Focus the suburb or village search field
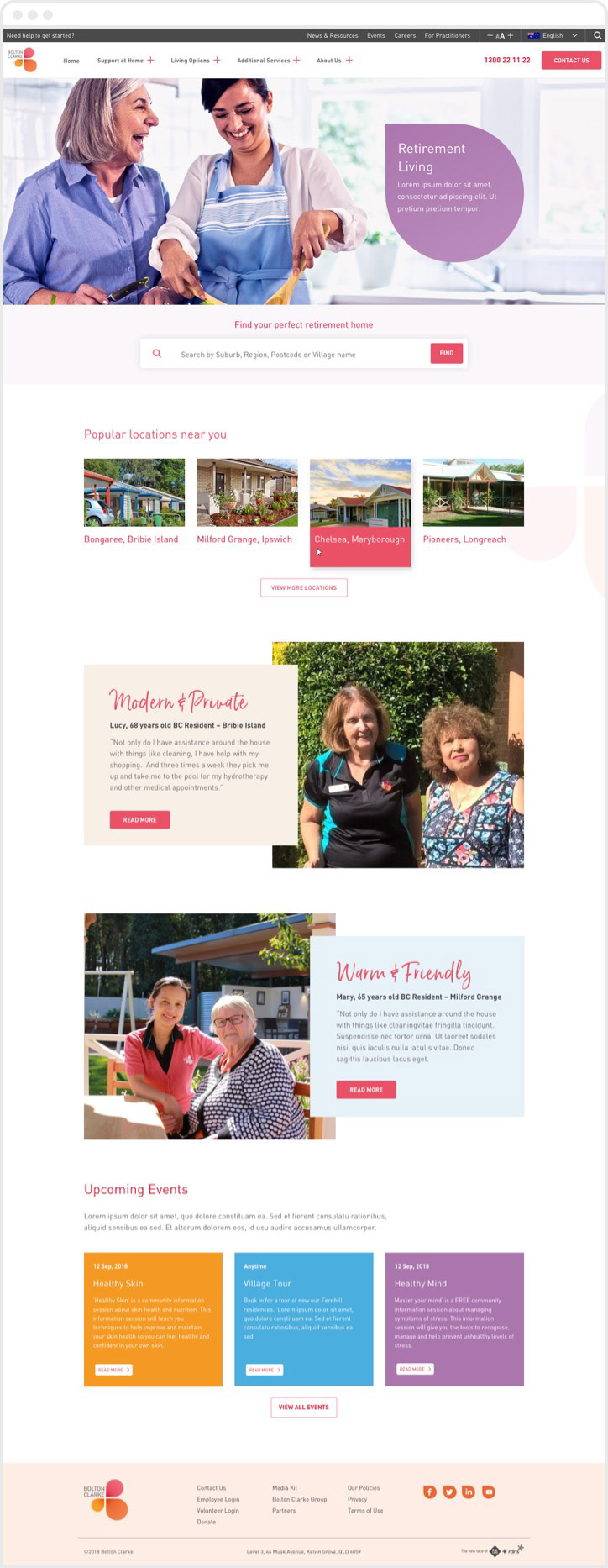This screenshot has height=1568, width=608. click(298, 354)
